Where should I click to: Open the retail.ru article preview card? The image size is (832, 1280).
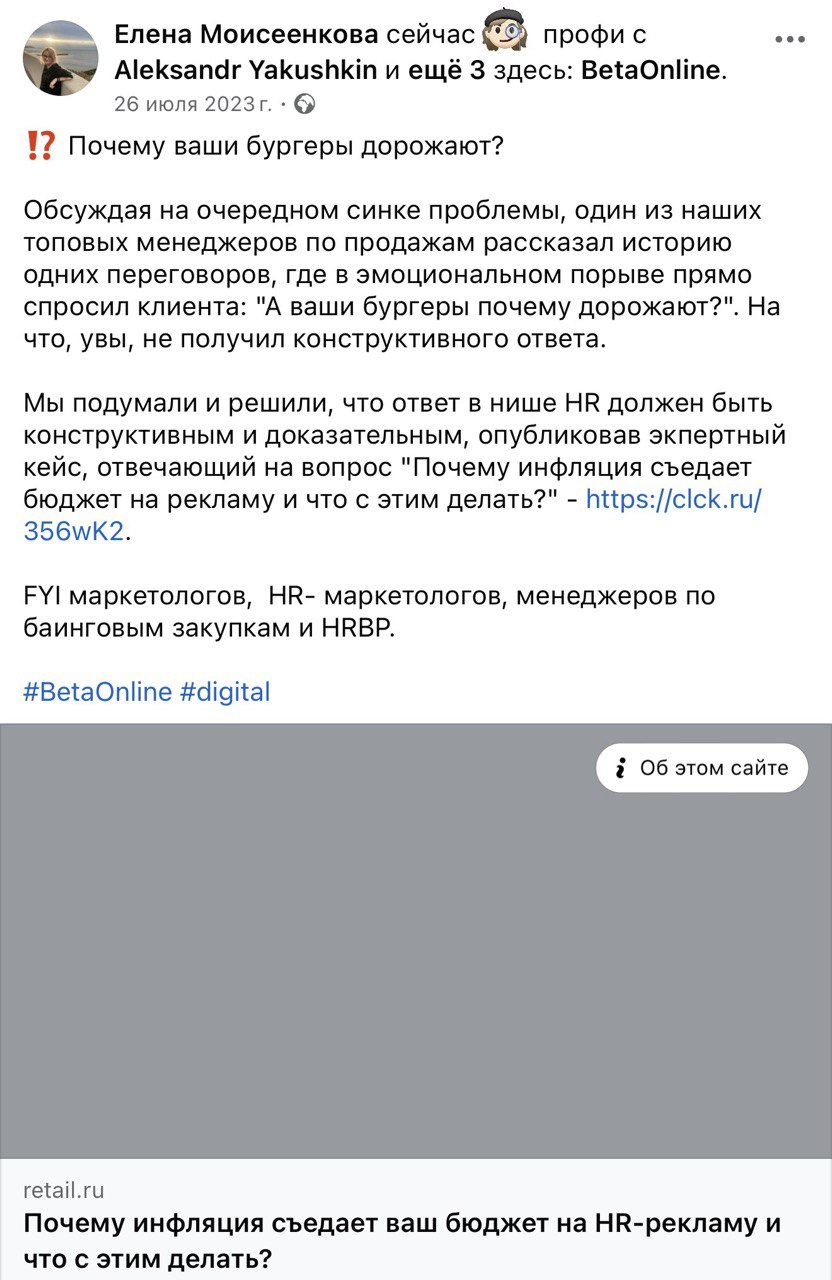415,1000
